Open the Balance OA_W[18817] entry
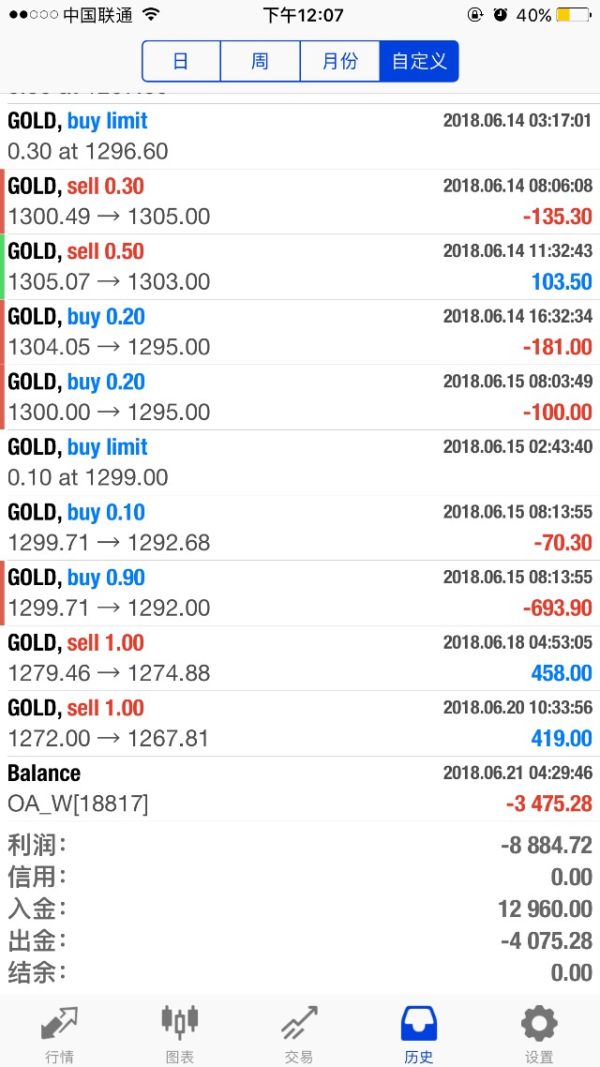This screenshot has height=1067, width=600. click(x=300, y=788)
